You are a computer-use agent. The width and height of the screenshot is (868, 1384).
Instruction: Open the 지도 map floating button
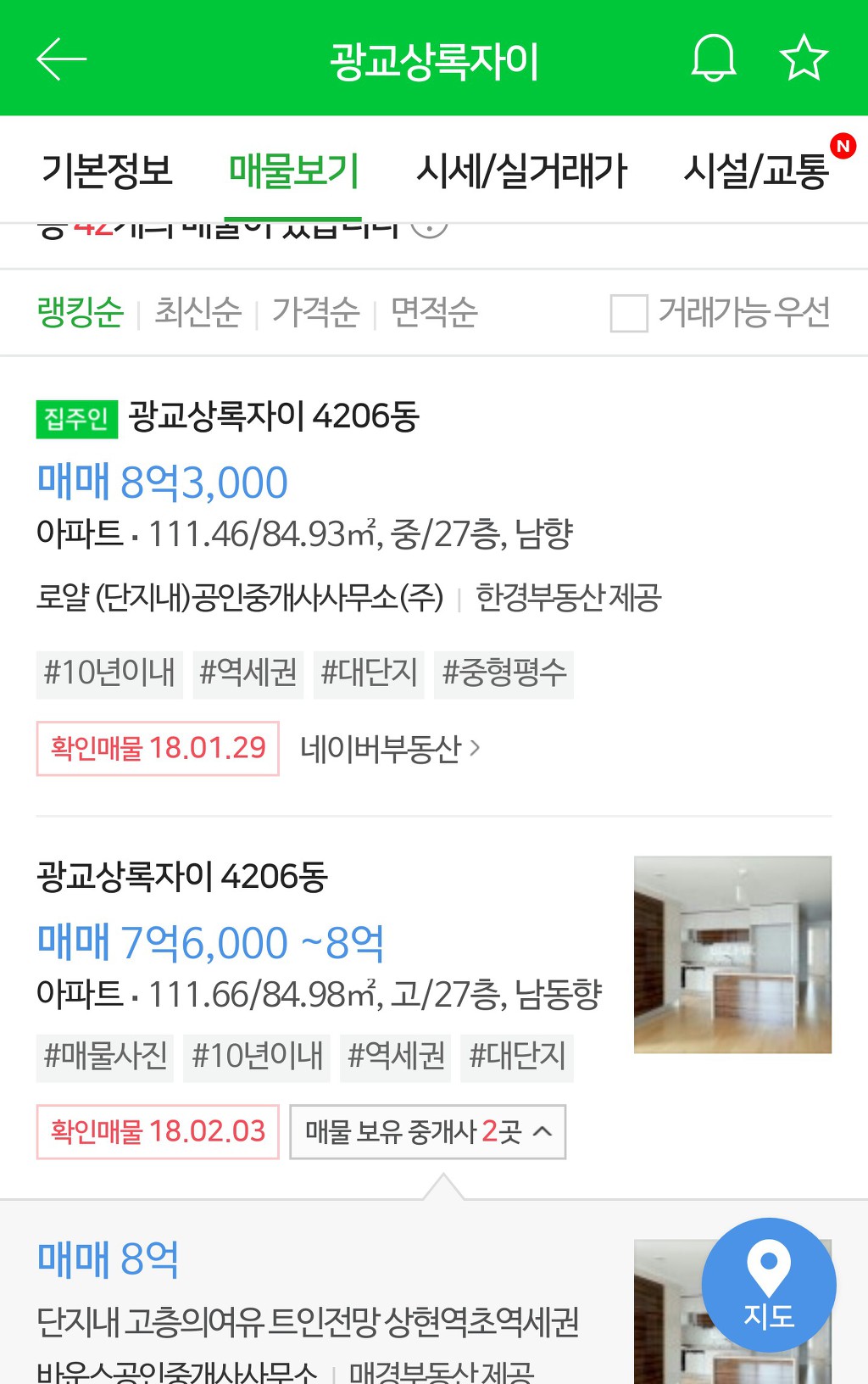point(768,1286)
